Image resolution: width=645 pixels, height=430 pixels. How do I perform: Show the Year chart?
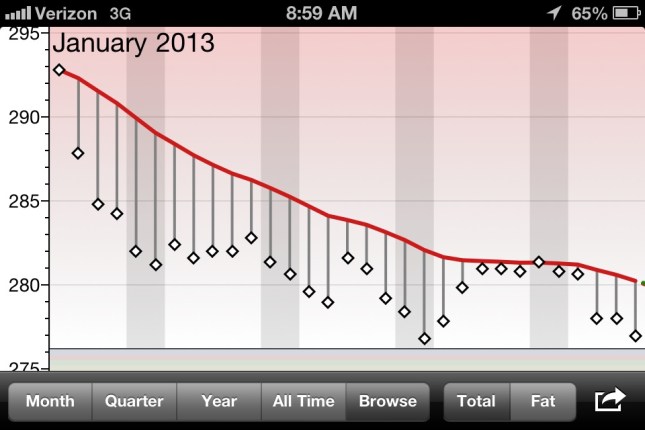[x=219, y=401]
